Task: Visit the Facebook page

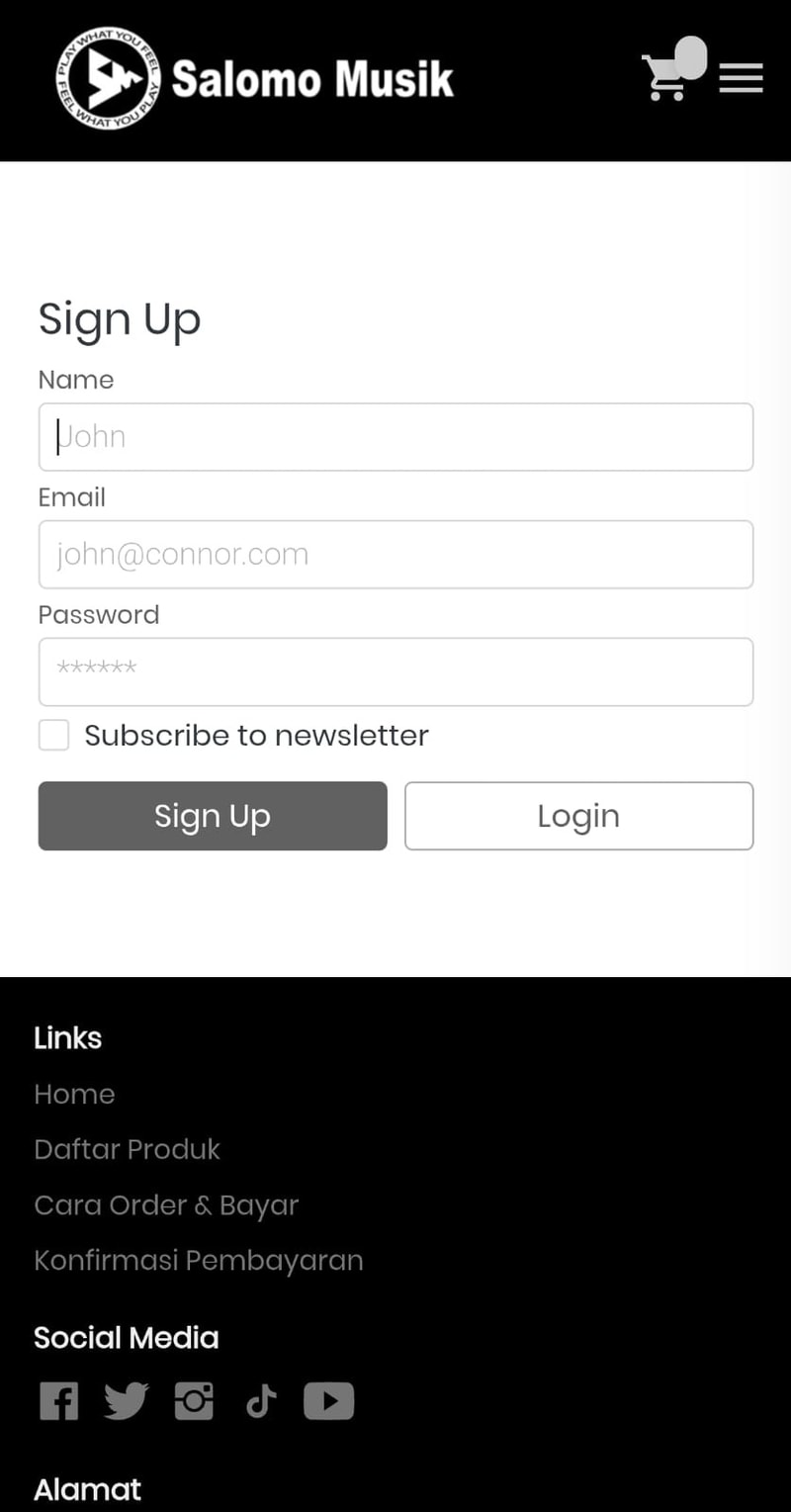Action: click(x=58, y=1401)
